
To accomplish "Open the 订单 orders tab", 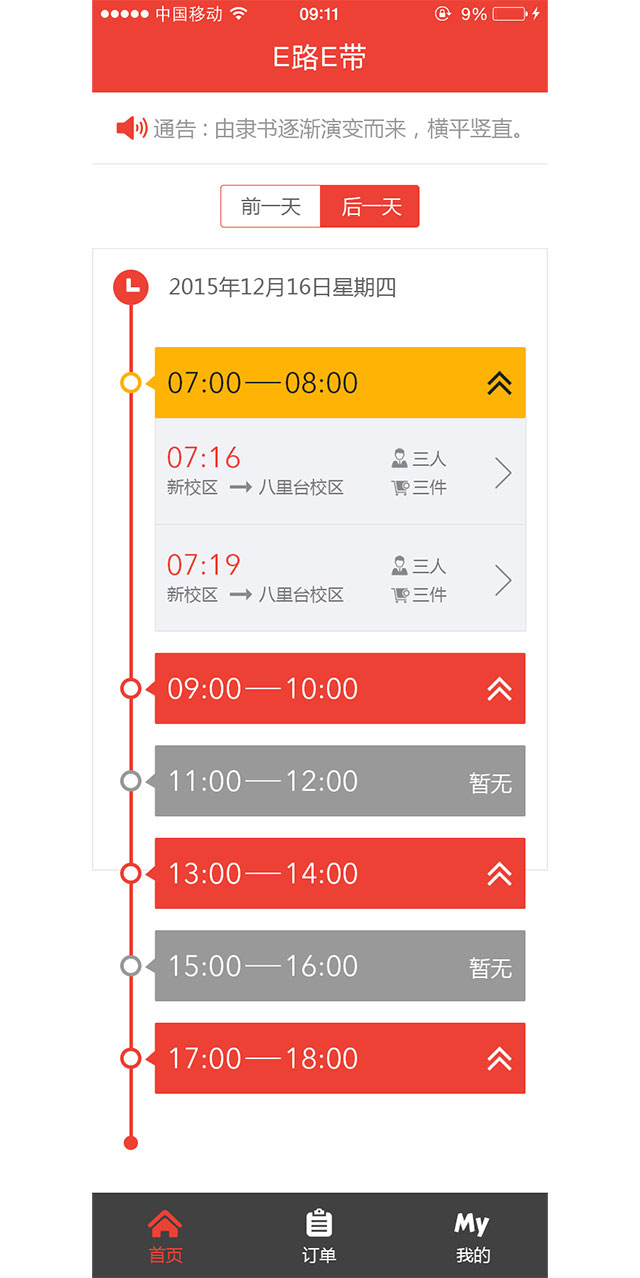I will click(319, 1236).
